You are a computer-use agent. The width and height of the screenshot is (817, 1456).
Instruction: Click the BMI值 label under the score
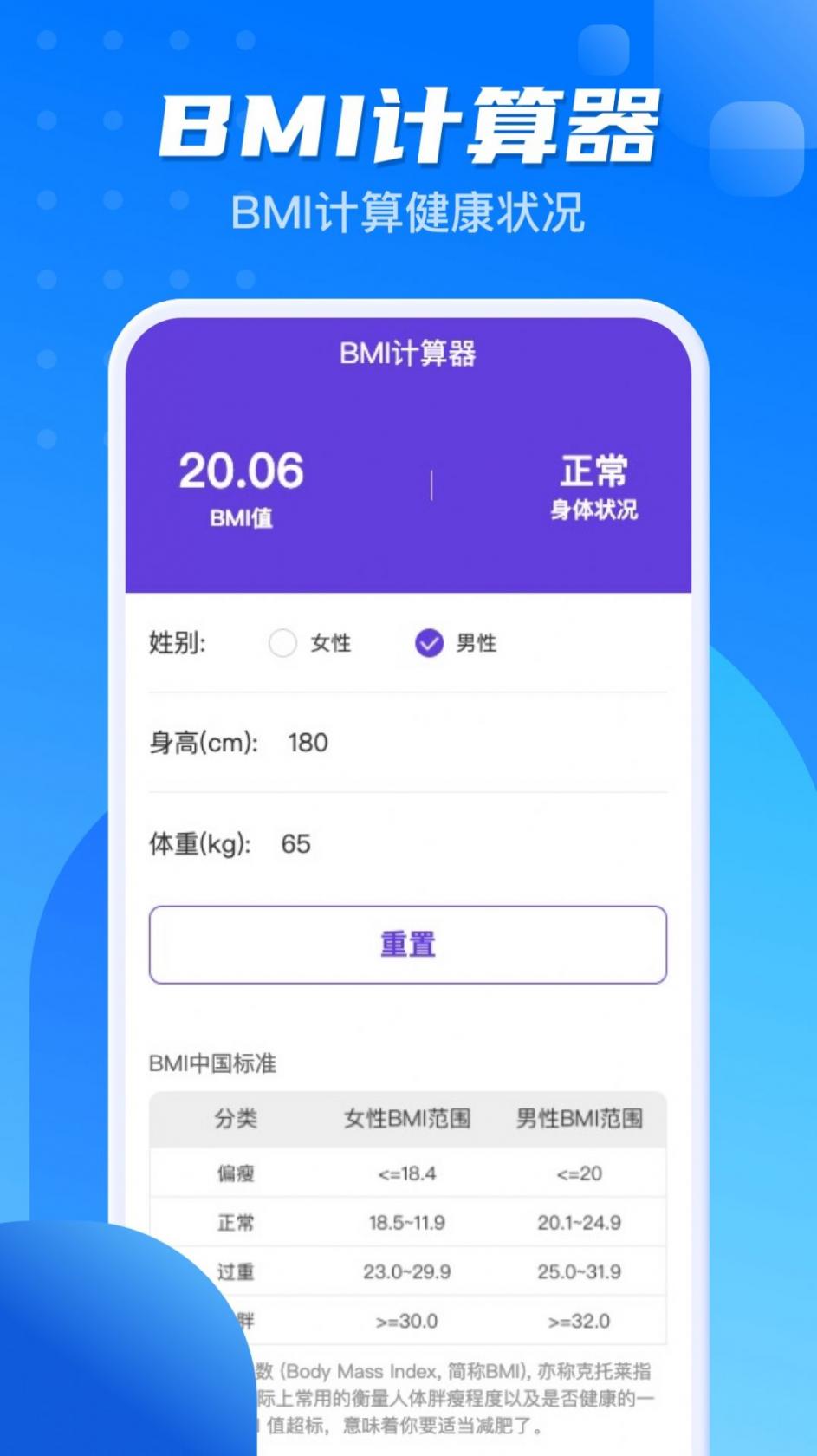click(x=240, y=520)
